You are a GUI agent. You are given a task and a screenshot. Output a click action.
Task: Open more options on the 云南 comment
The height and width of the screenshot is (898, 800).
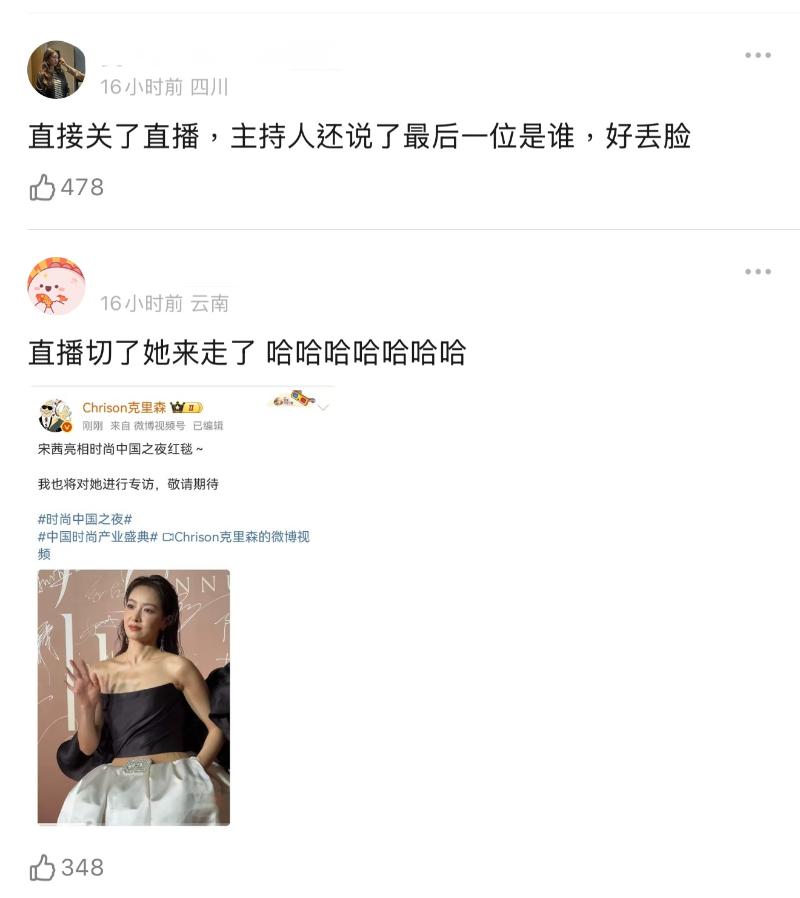[757, 271]
